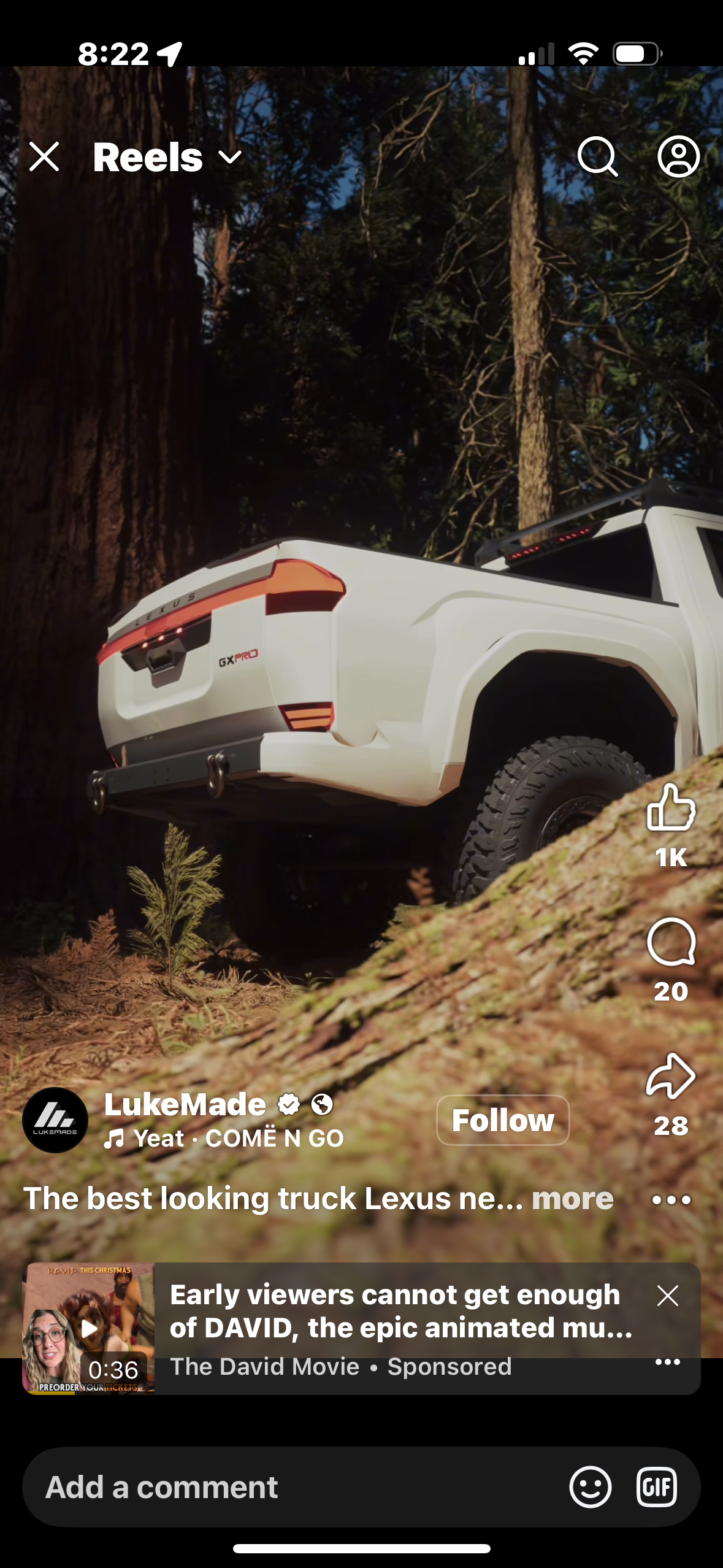Open the comments on this reel
The width and height of the screenshot is (723, 1568).
[x=671, y=943]
